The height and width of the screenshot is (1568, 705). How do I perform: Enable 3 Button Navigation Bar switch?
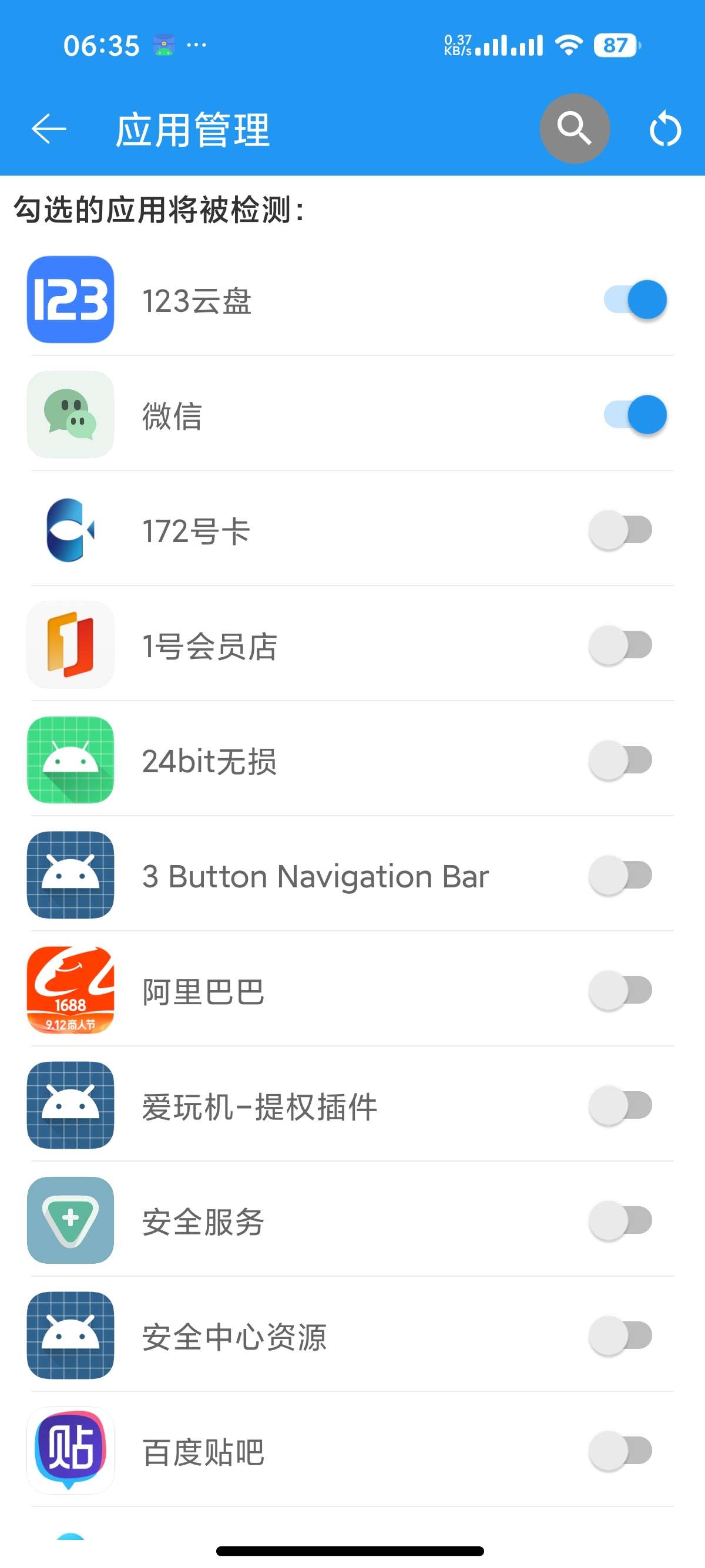(x=620, y=874)
